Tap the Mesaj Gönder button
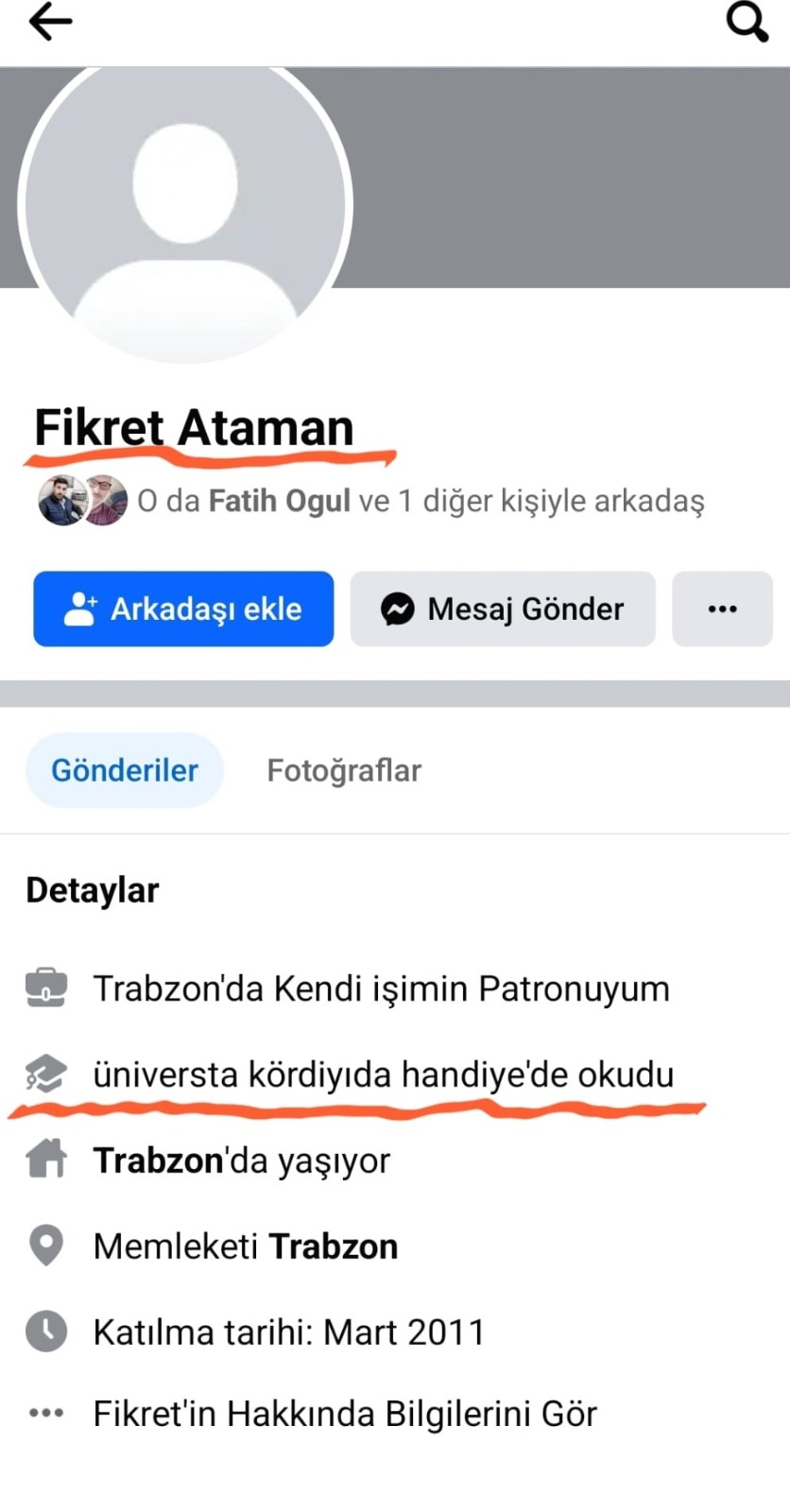790x1512 pixels. point(503,610)
